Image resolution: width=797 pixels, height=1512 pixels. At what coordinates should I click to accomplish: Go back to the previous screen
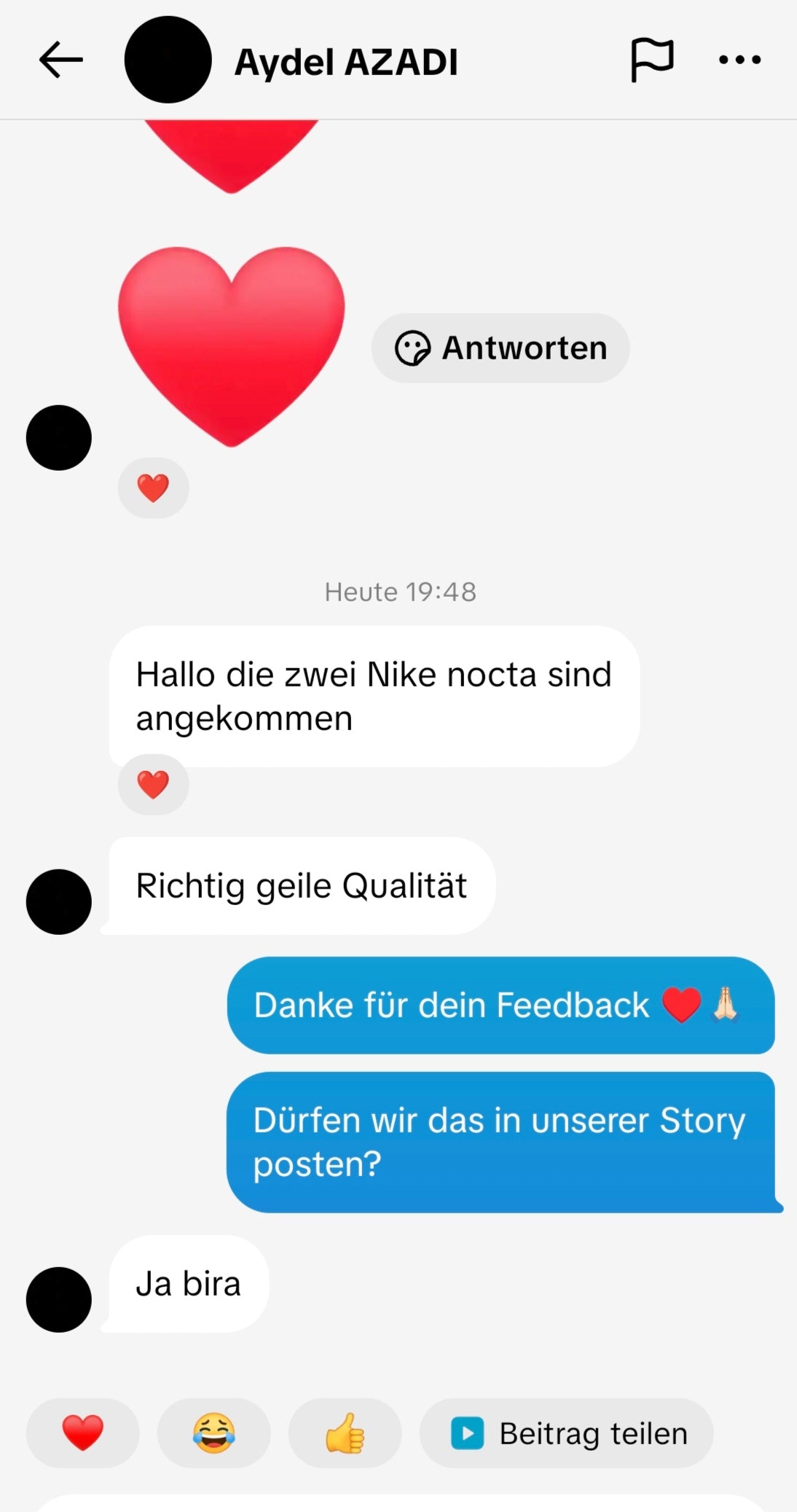[x=60, y=60]
